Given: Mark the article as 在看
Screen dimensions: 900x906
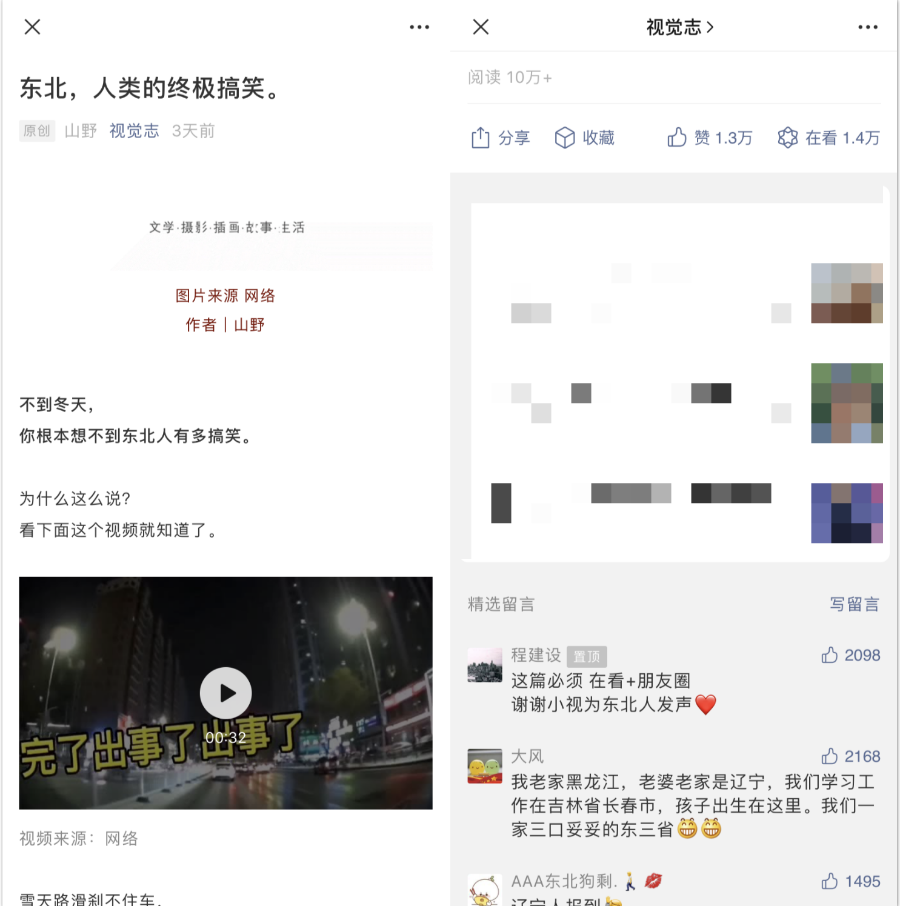Looking at the screenshot, I should pyautogui.click(x=828, y=138).
